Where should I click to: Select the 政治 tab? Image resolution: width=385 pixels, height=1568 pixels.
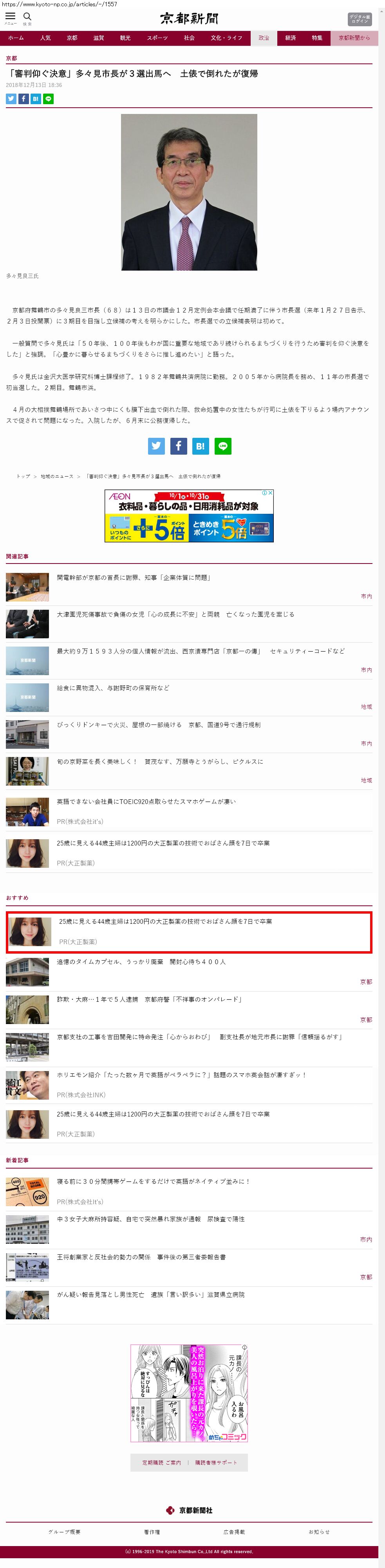pyautogui.click(x=264, y=38)
